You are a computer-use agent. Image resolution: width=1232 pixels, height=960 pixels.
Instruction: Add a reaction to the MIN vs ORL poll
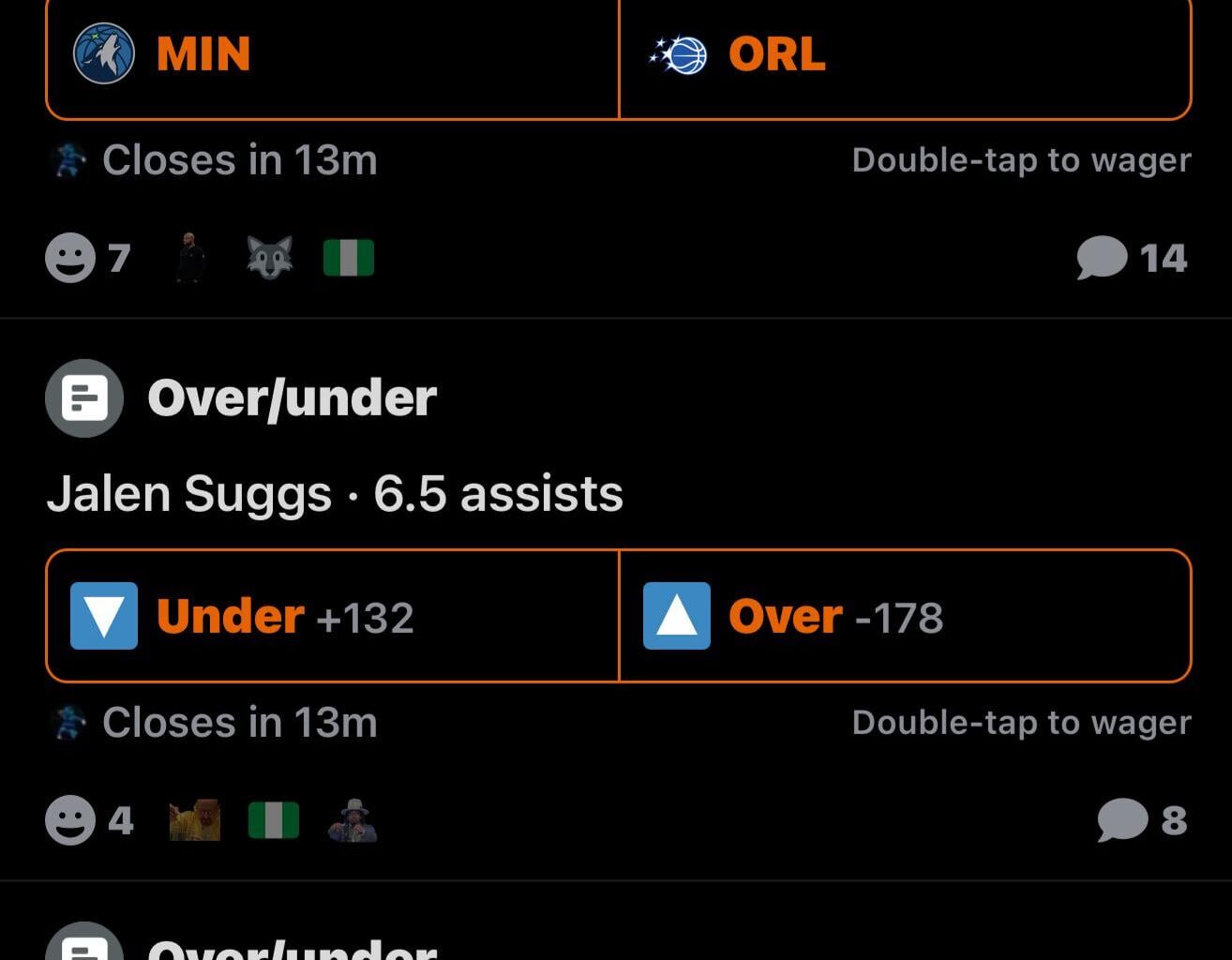(70, 258)
